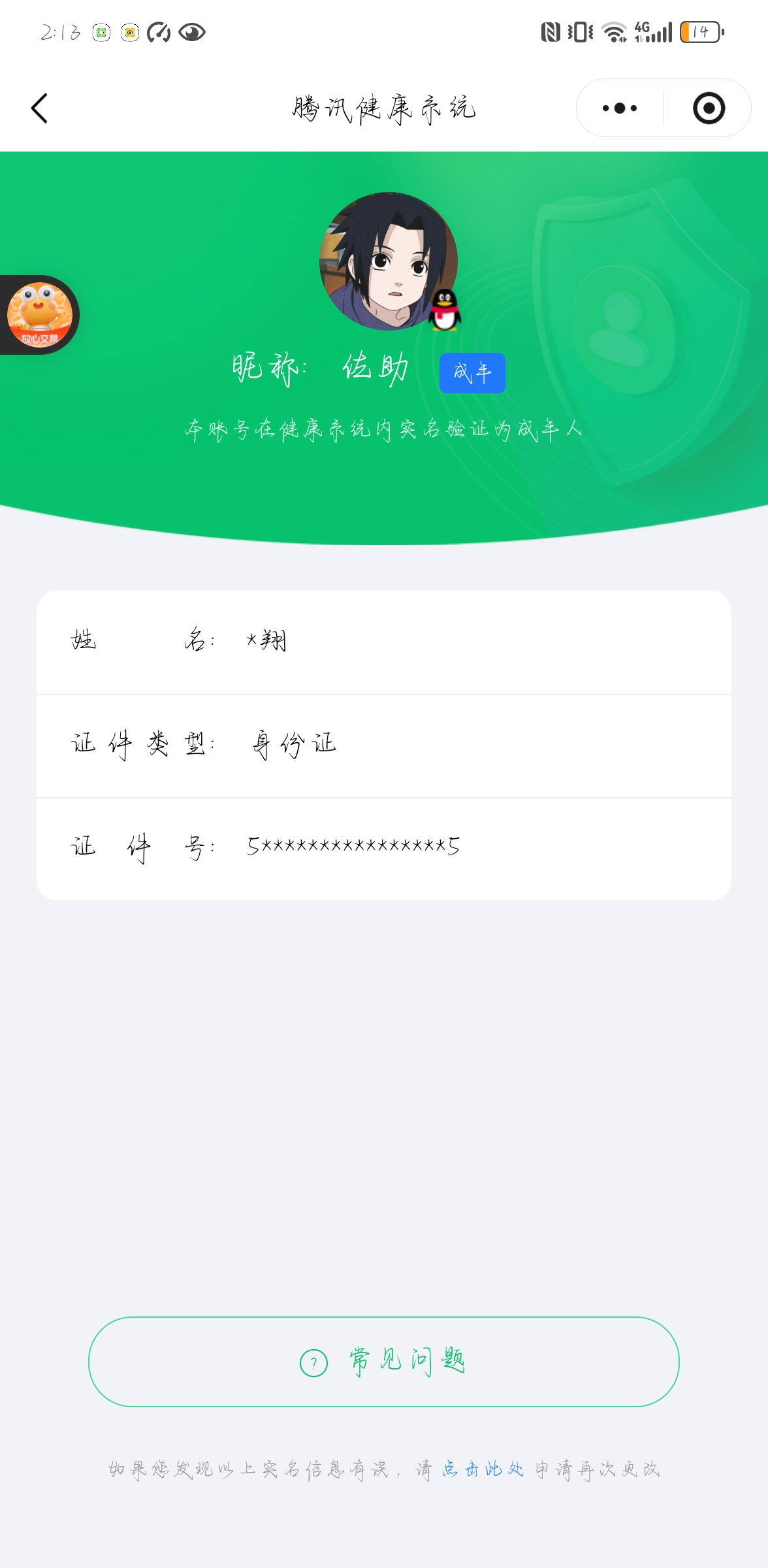The height and width of the screenshot is (1568, 768).
Task: Open the 常见问题 FAQ button
Action: tap(384, 1362)
